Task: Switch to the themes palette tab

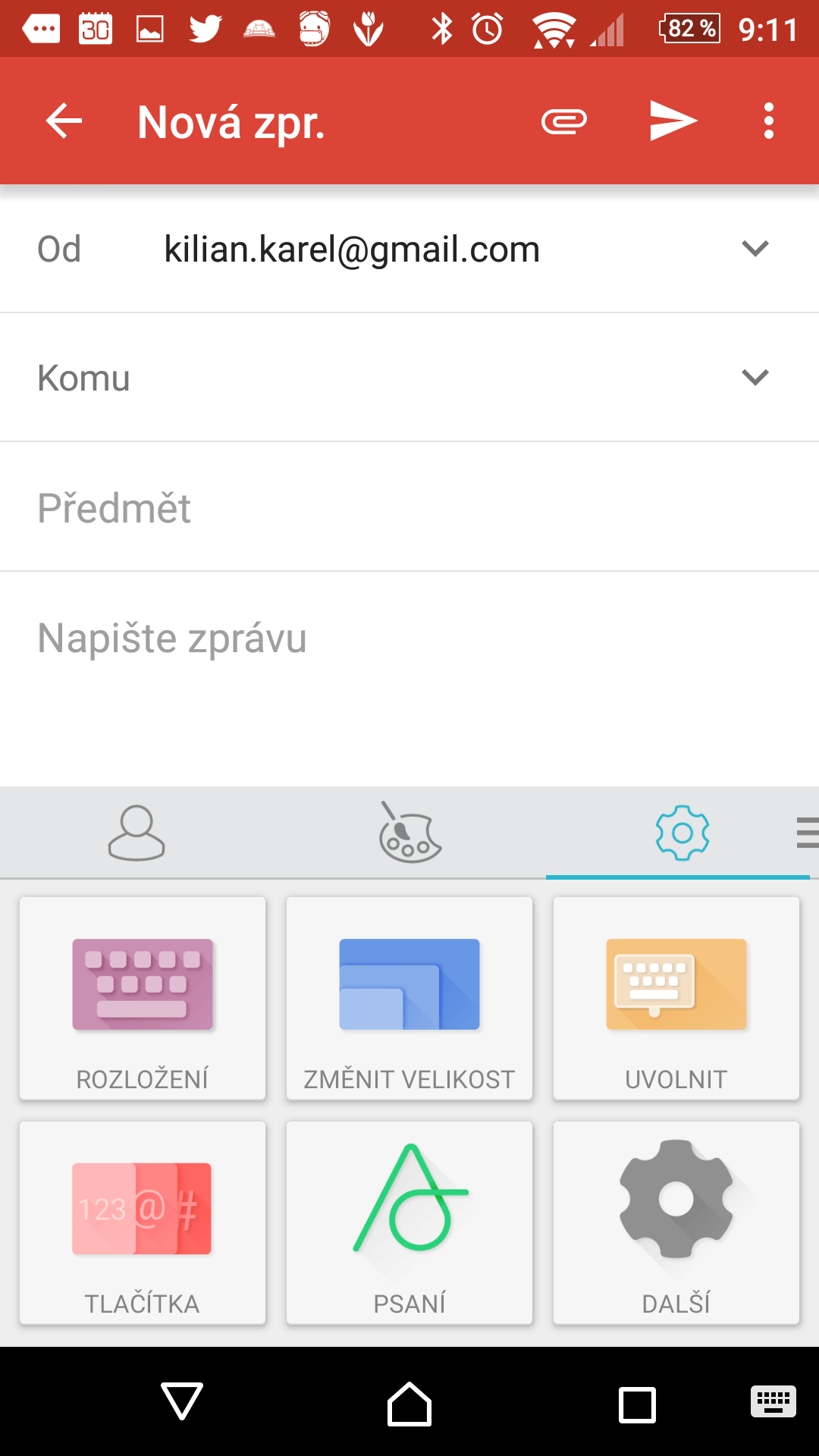Action: pos(409,833)
